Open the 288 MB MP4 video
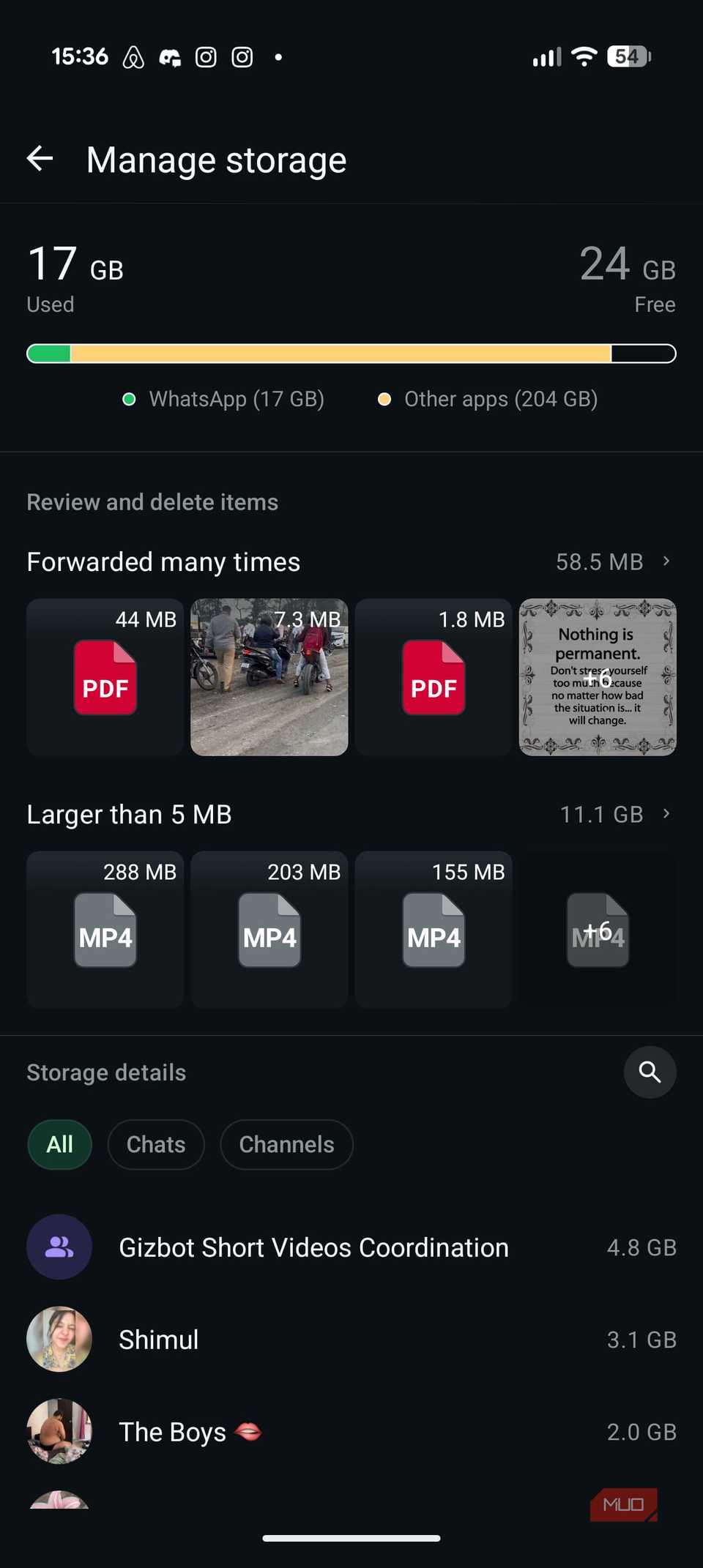Image resolution: width=703 pixels, height=1568 pixels. (105, 930)
